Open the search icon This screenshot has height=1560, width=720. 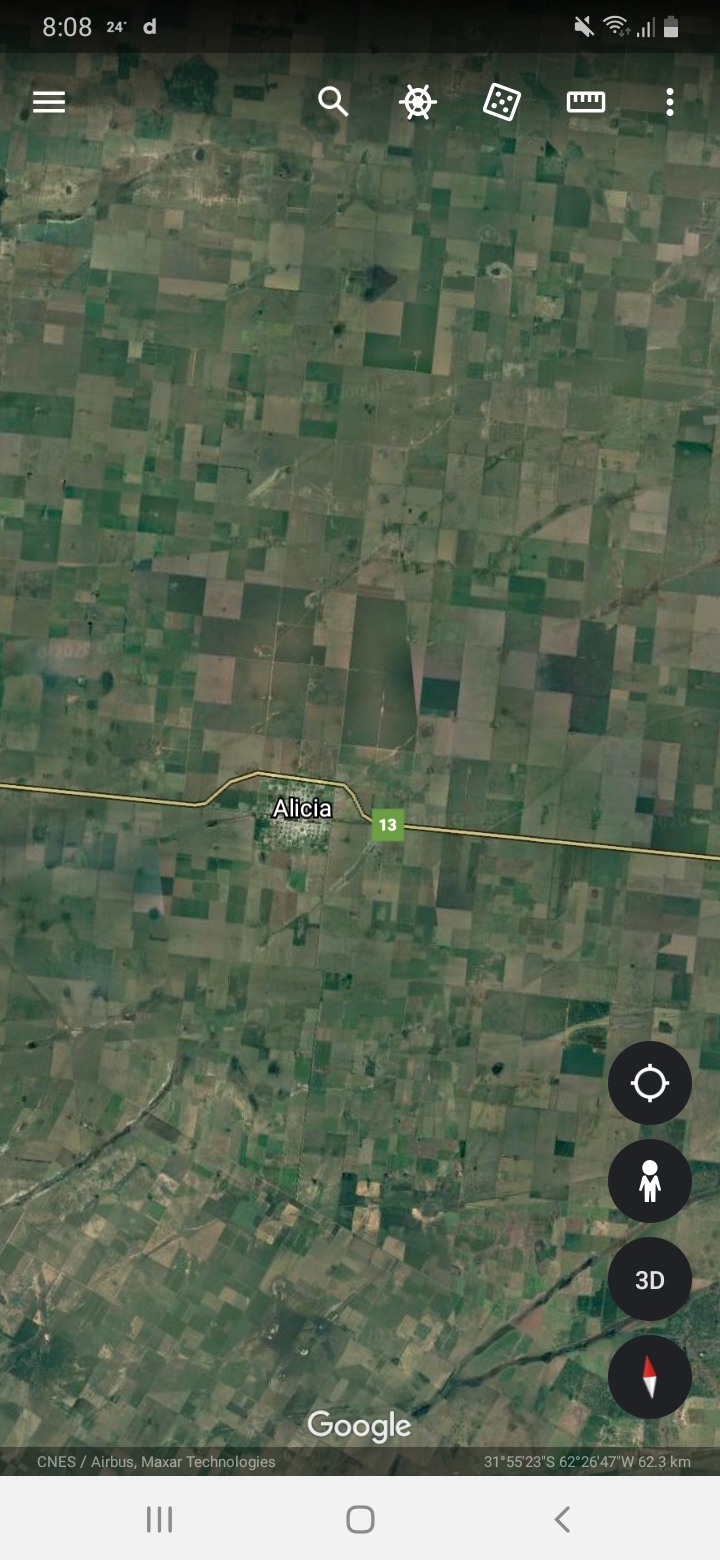click(333, 101)
